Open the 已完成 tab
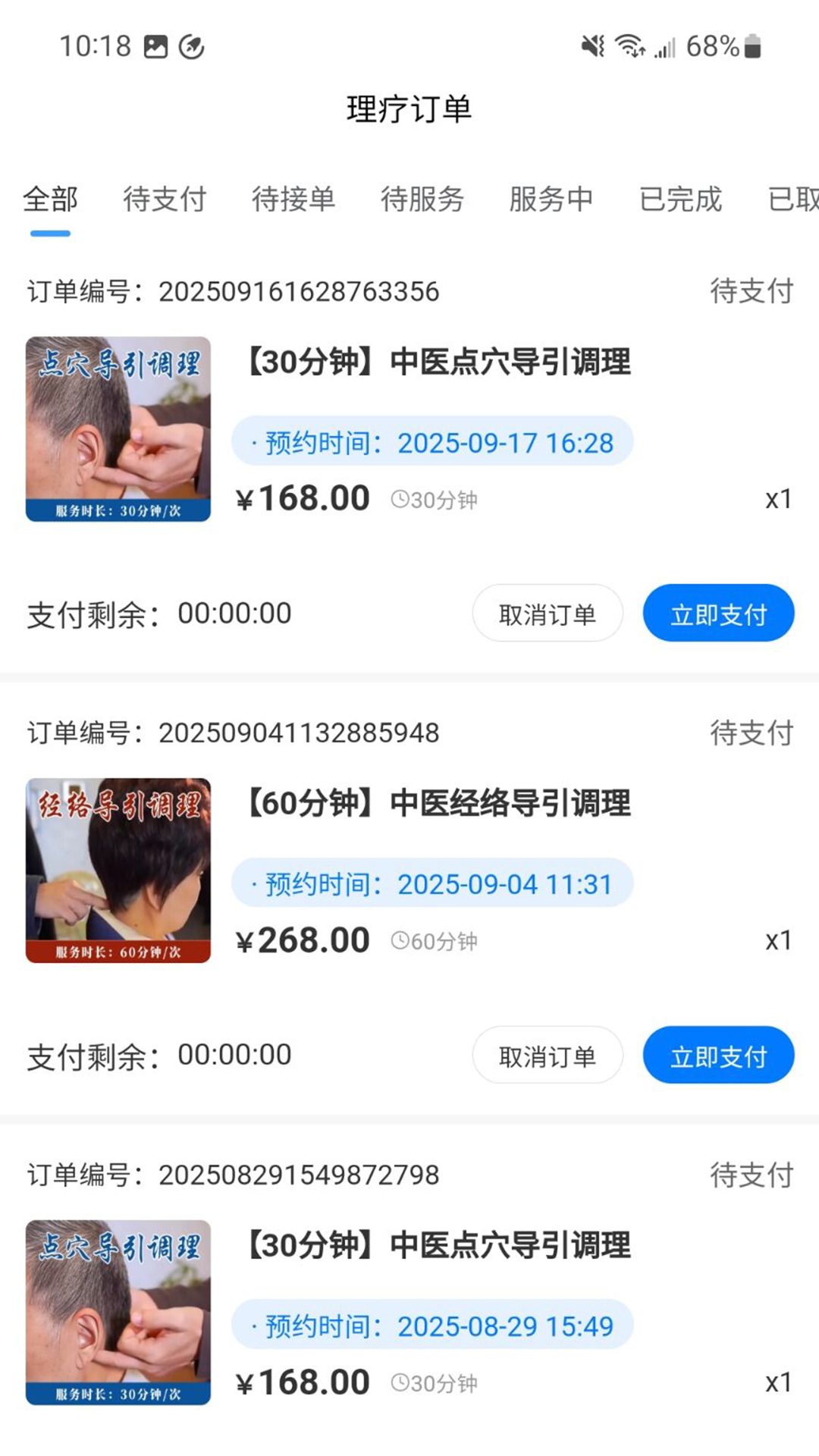819x1456 pixels. (x=681, y=199)
